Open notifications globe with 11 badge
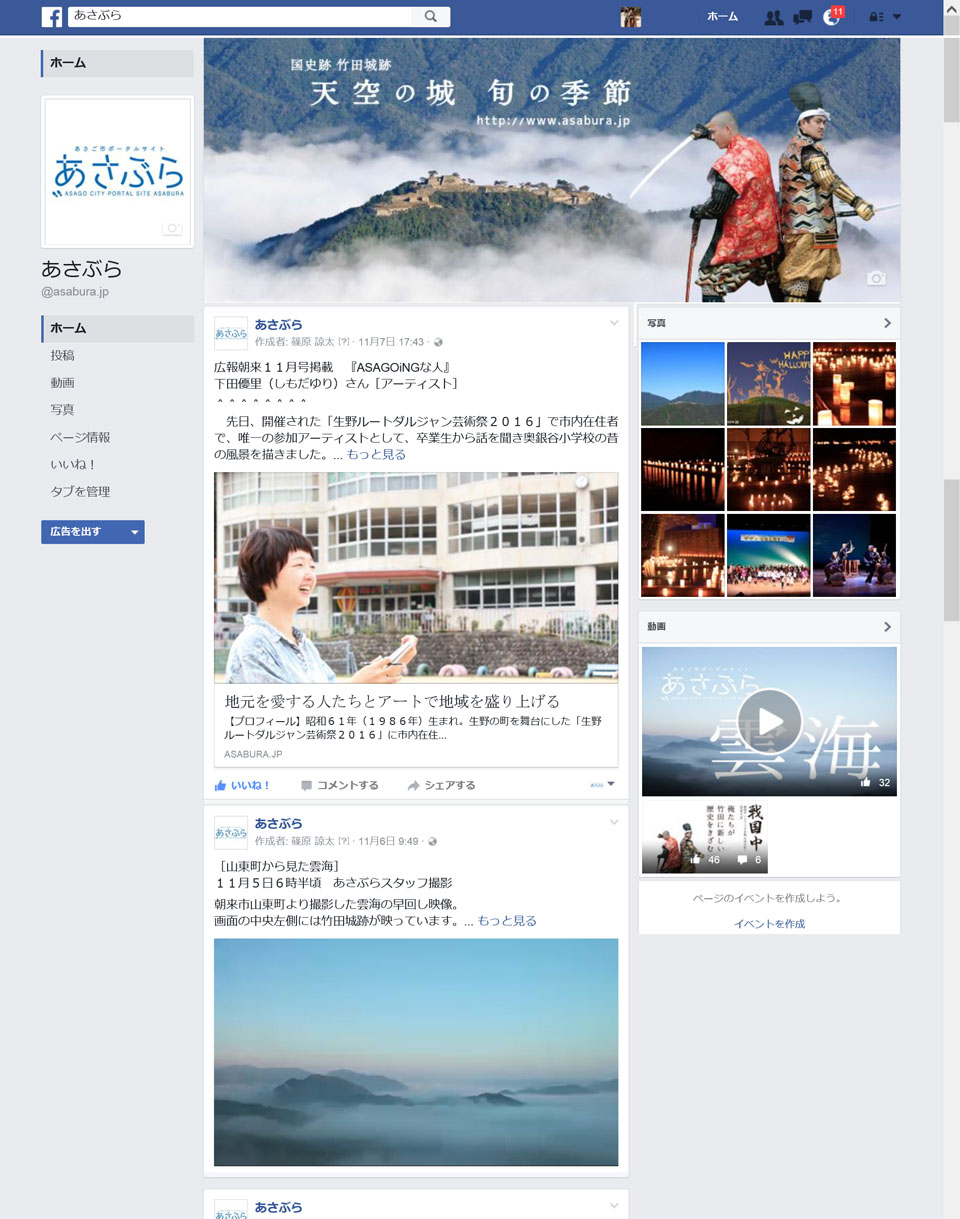 pos(831,17)
